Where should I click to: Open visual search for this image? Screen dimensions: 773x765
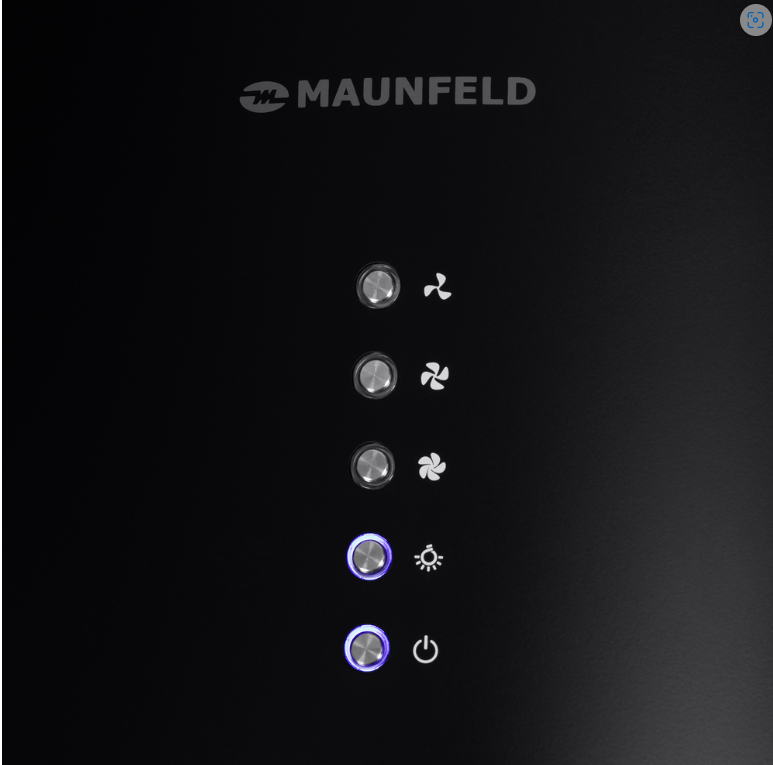[x=755, y=20]
